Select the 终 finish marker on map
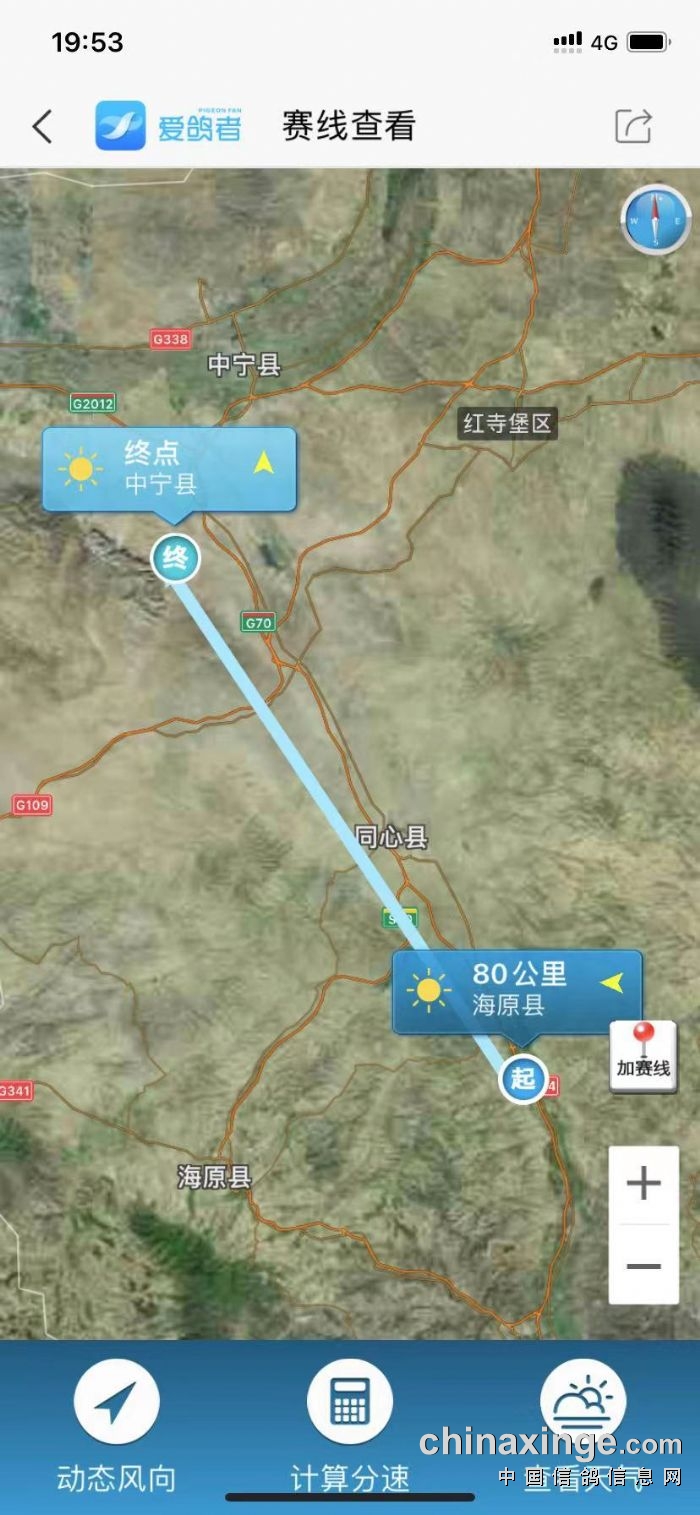 176,559
